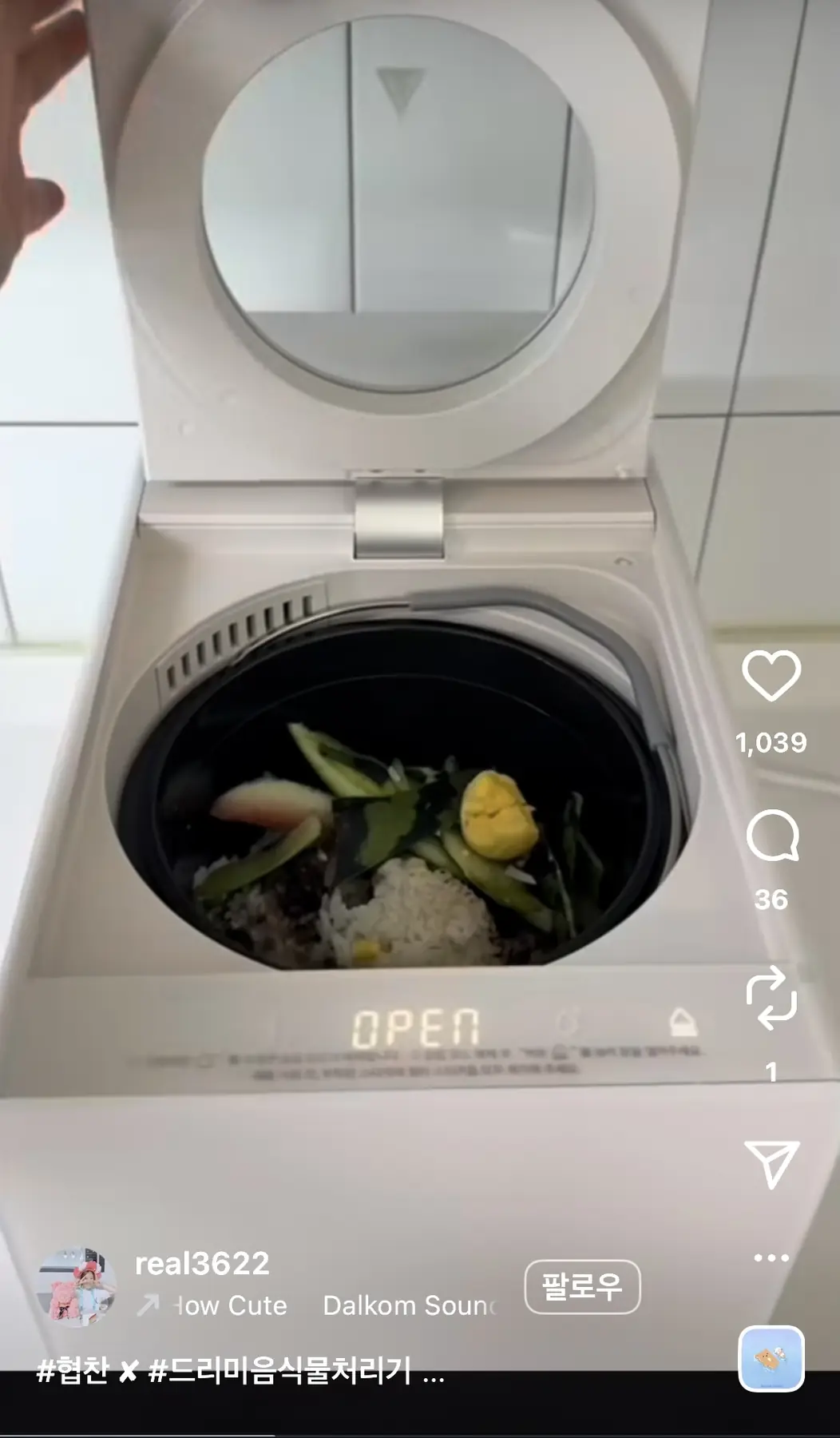Like this reel with the heart icon

pos(771,676)
